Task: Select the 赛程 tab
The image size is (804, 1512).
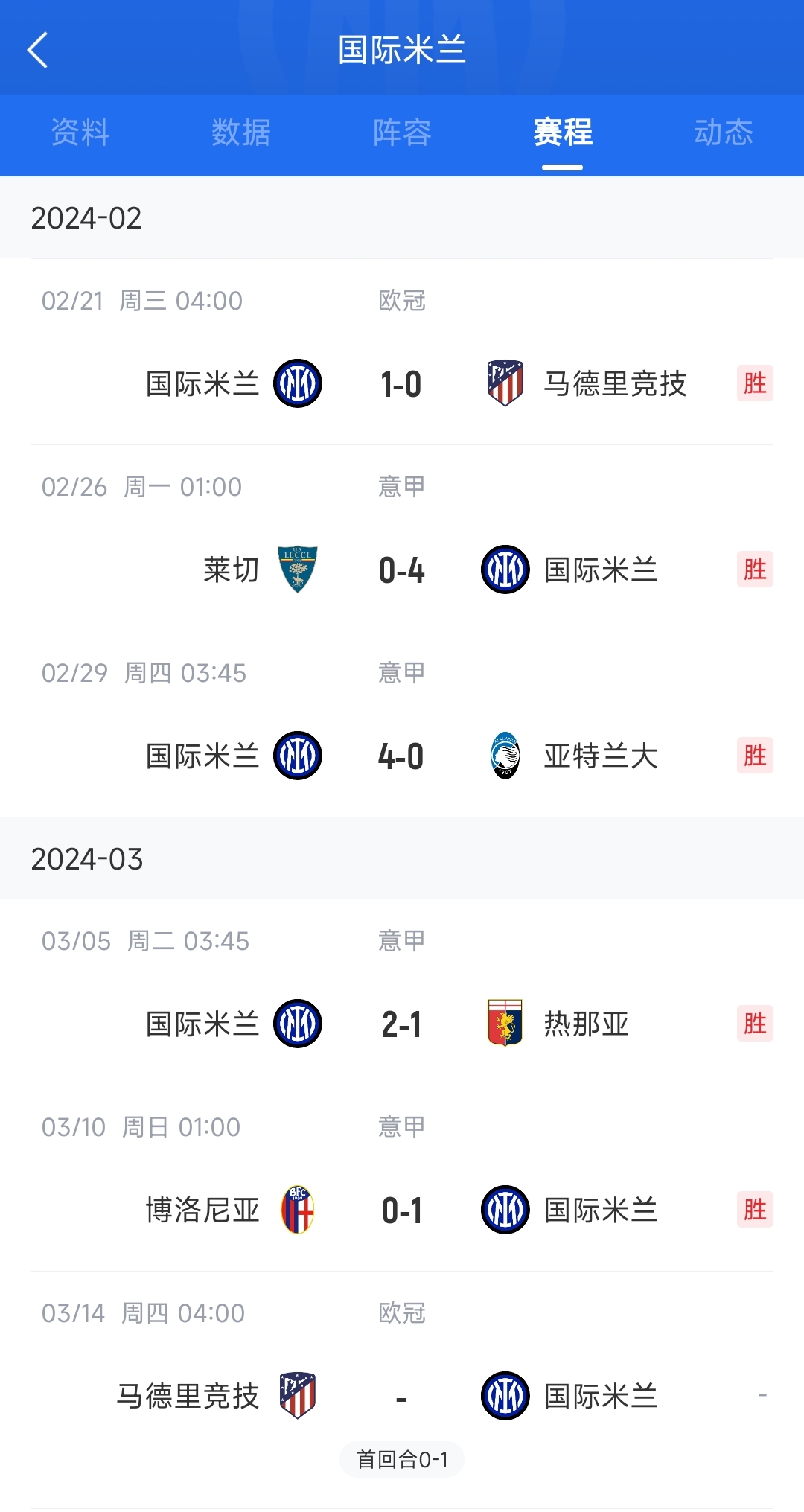Action: [563, 133]
